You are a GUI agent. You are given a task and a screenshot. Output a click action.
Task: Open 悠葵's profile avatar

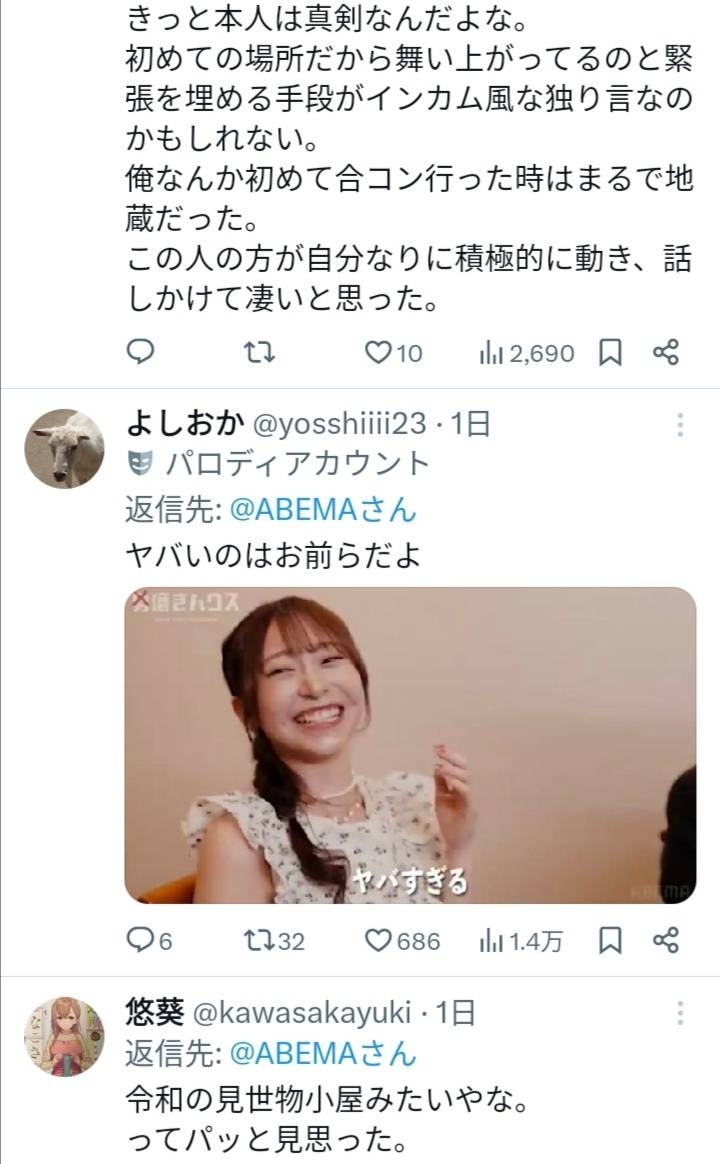pyautogui.click(x=65, y=1036)
